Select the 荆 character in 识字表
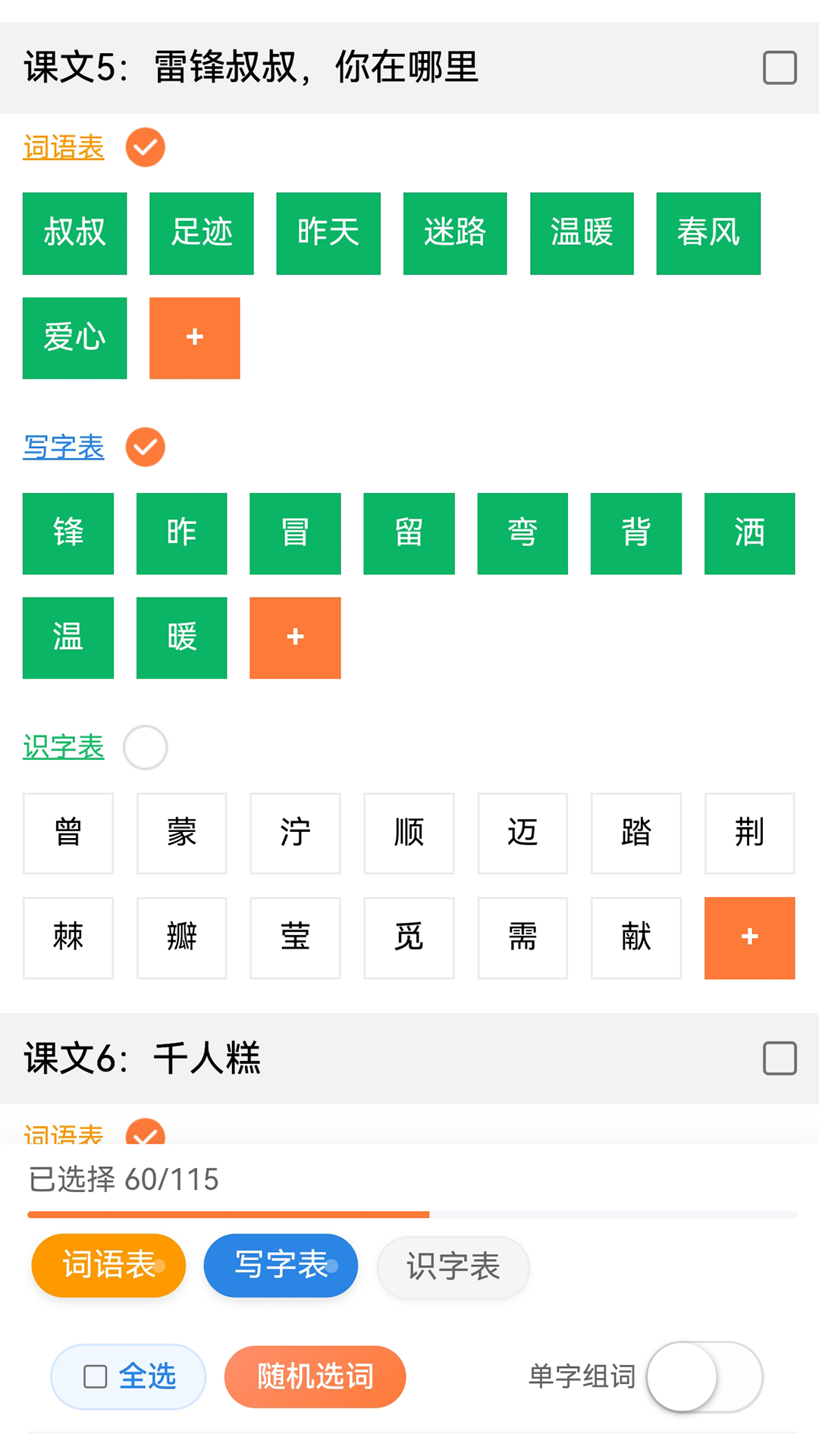 (x=749, y=833)
